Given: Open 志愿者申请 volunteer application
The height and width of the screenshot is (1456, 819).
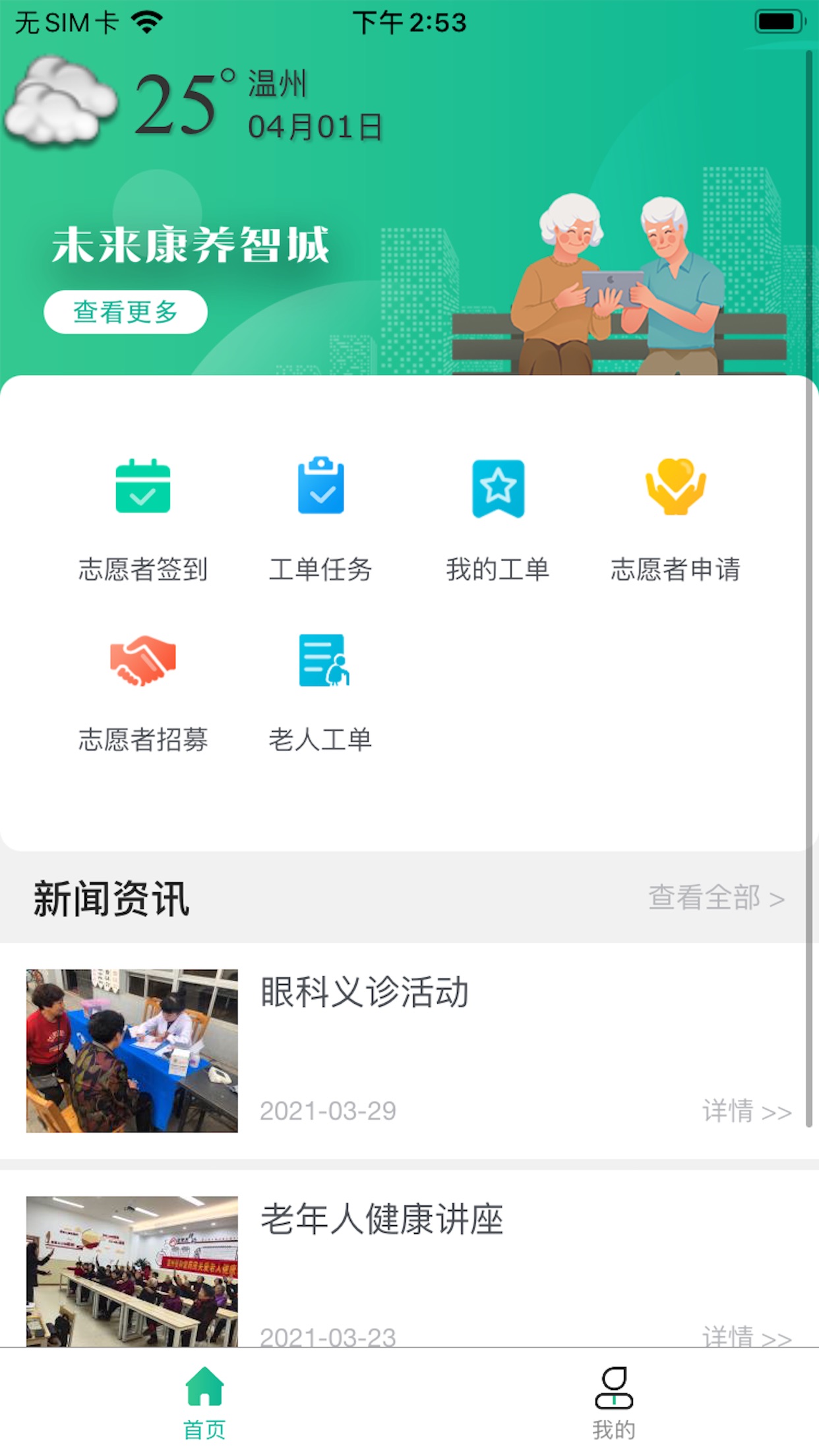Looking at the screenshot, I should pos(675,517).
